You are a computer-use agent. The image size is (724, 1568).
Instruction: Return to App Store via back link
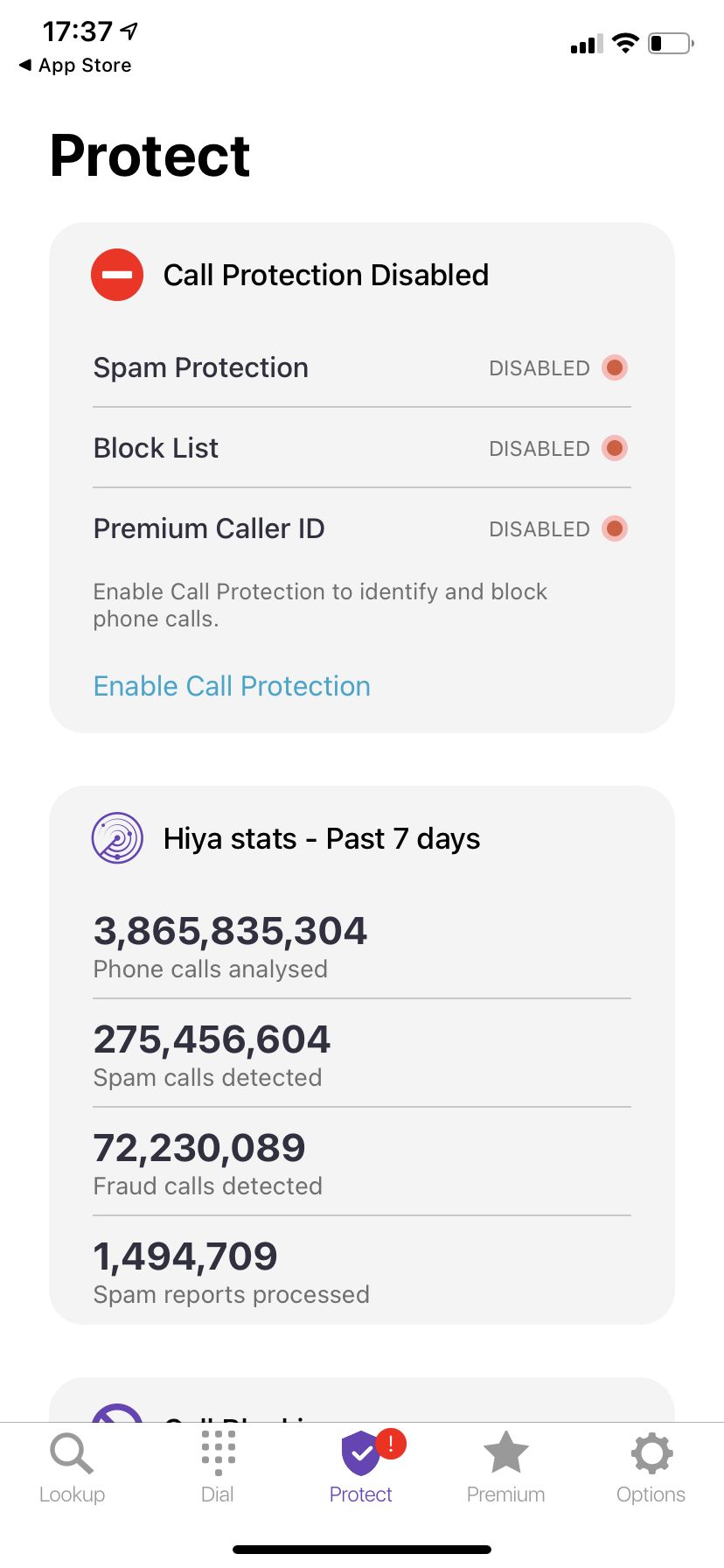(75, 65)
